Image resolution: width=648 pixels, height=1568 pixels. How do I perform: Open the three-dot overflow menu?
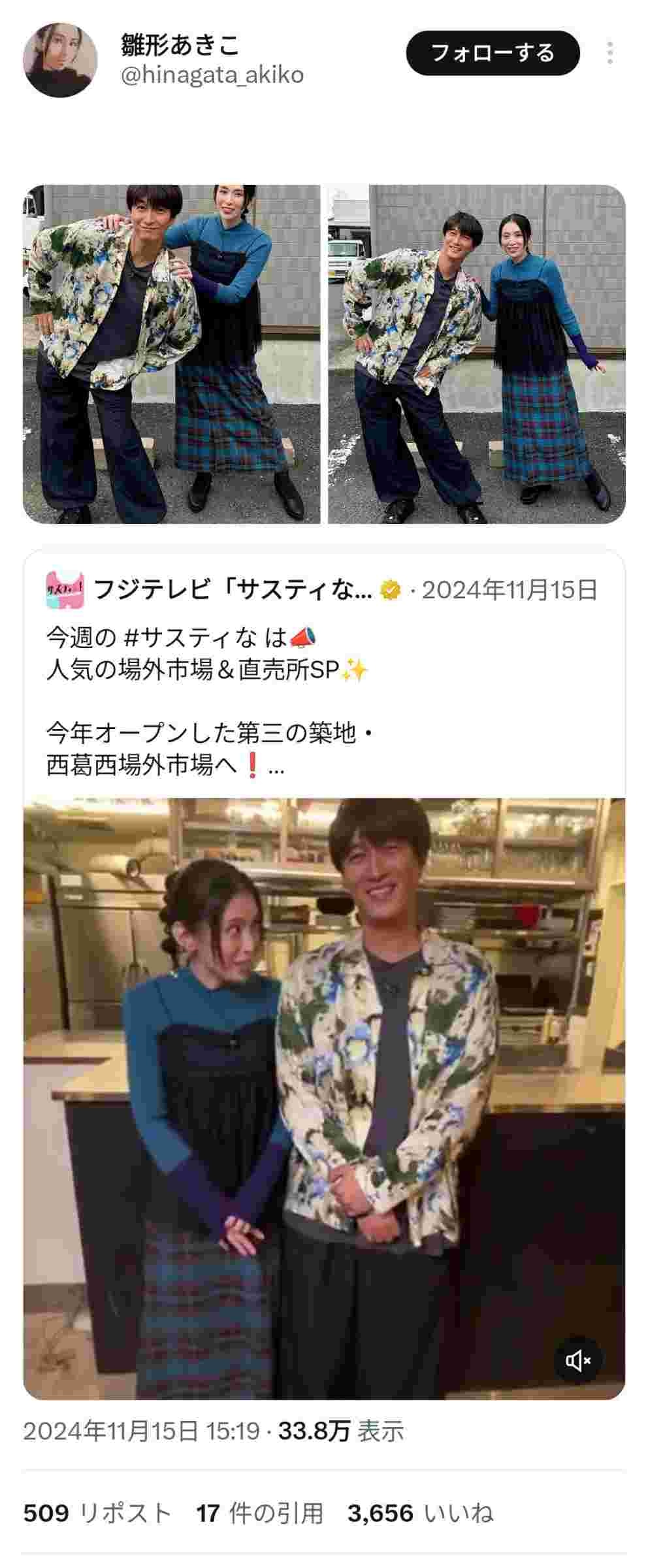pyautogui.click(x=609, y=53)
